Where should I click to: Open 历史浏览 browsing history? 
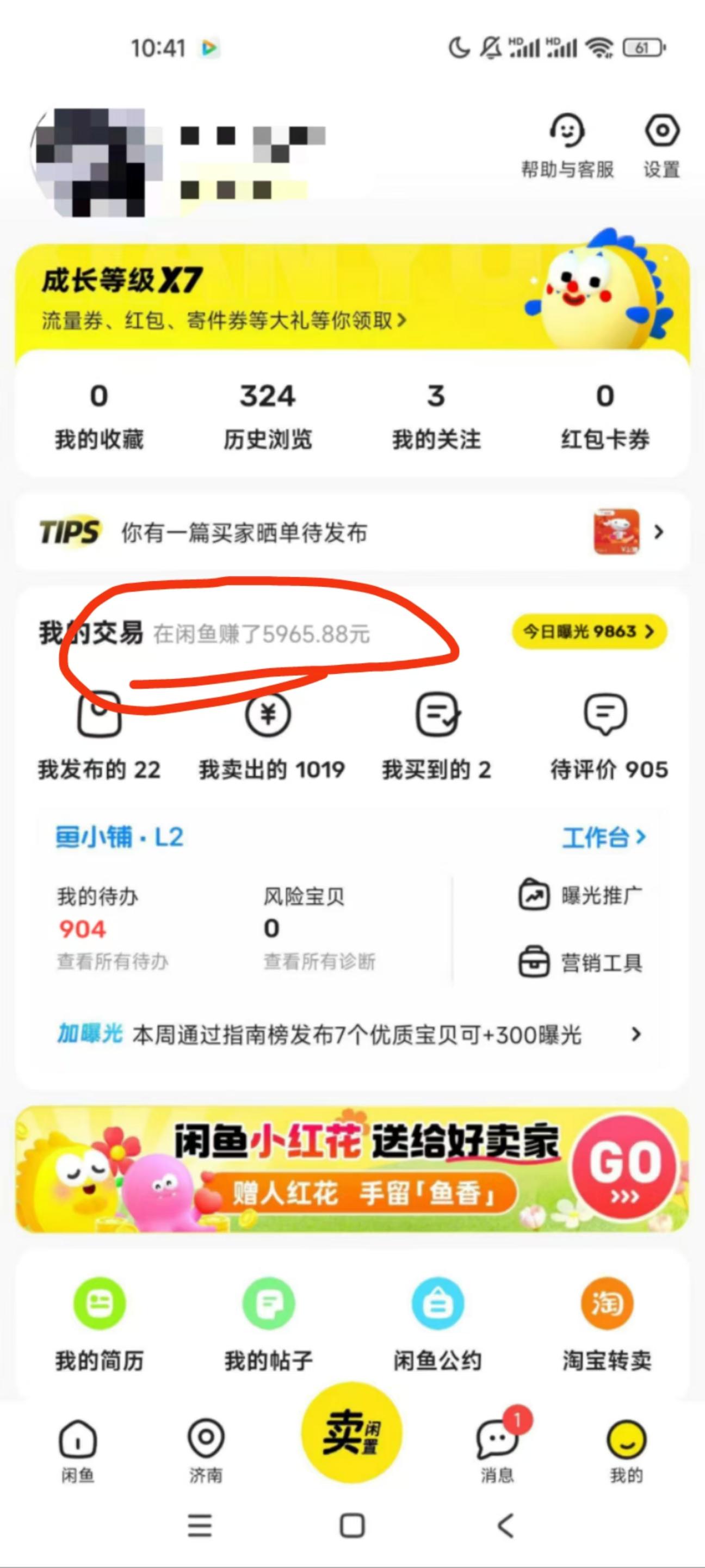(268, 416)
